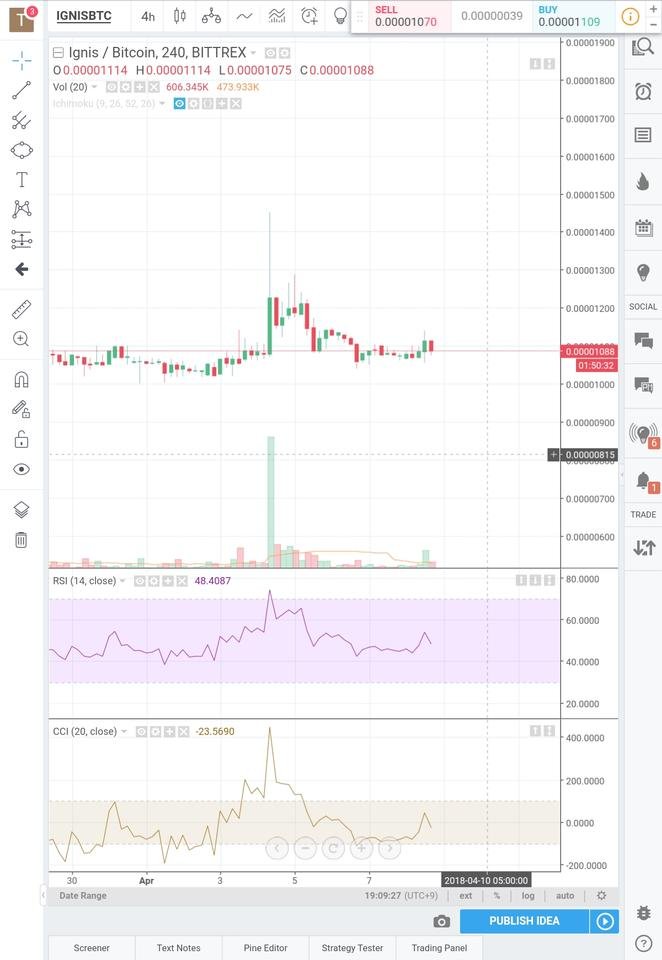Open the economic calendar panel
The width and height of the screenshot is (662, 960).
(x=643, y=228)
